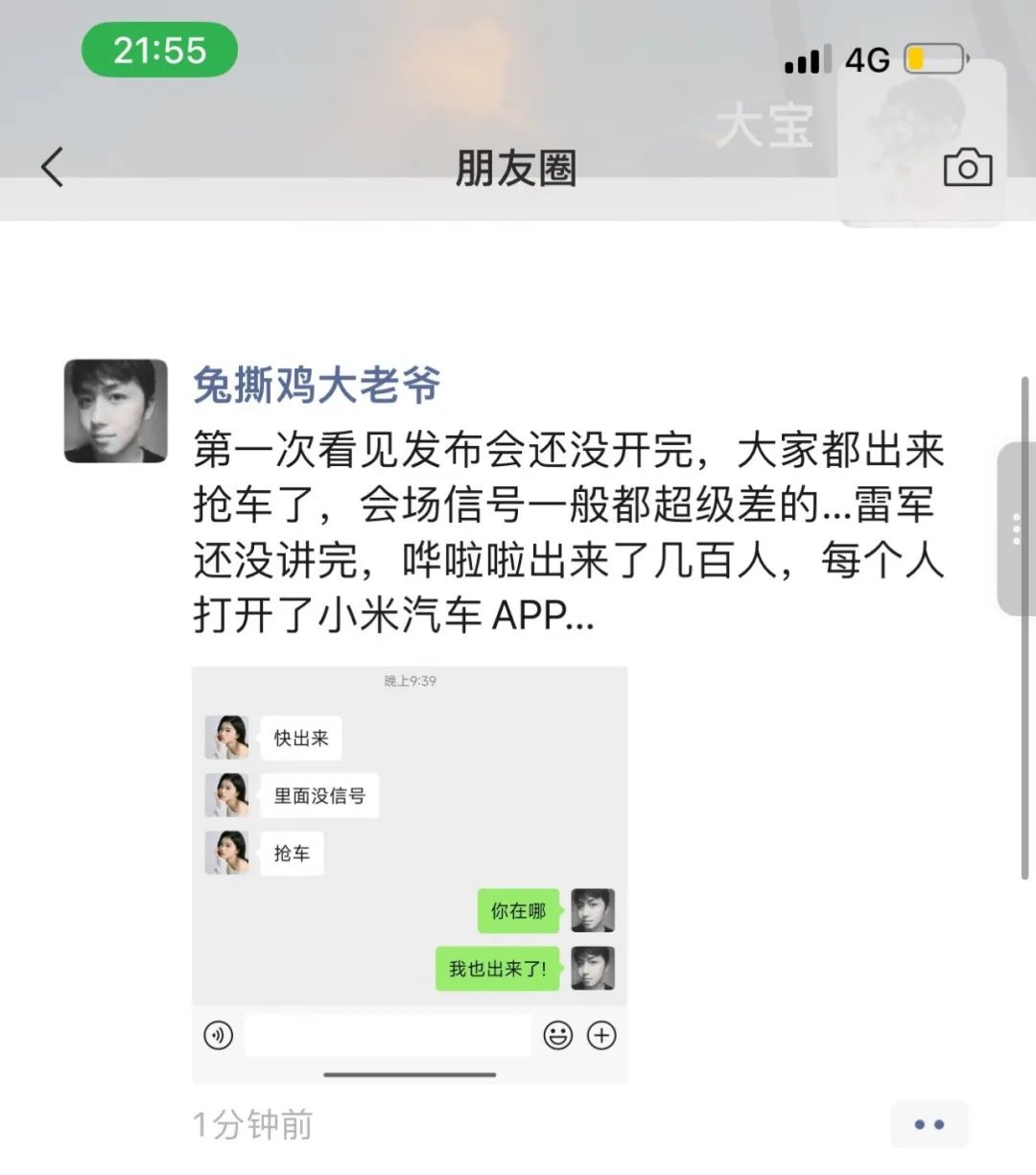Image resolution: width=1036 pixels, height=1175 pixels.
Task: Open the camera to post a moment
Action: (967, 168)
